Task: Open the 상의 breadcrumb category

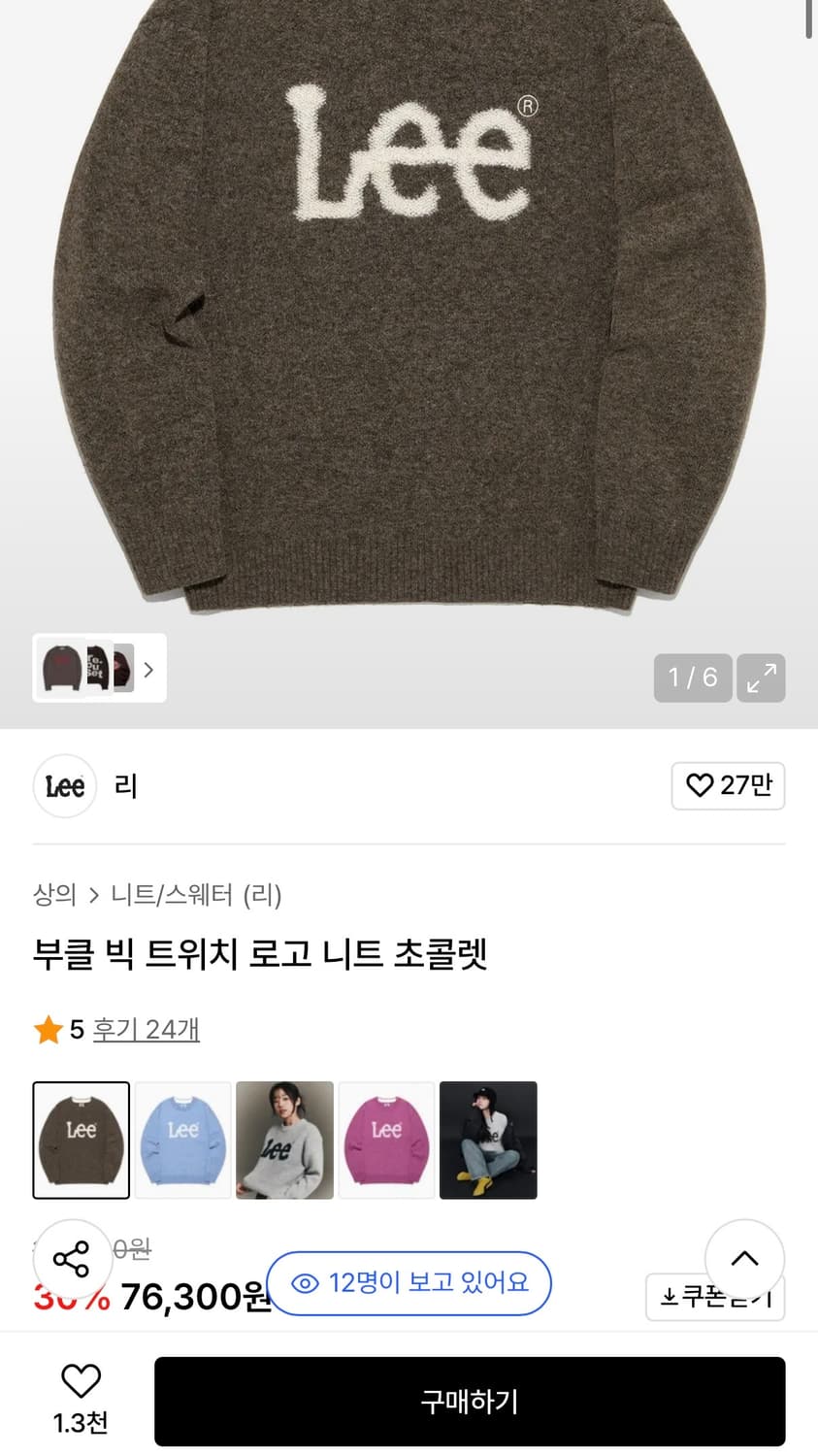Action: click(53, 896)
